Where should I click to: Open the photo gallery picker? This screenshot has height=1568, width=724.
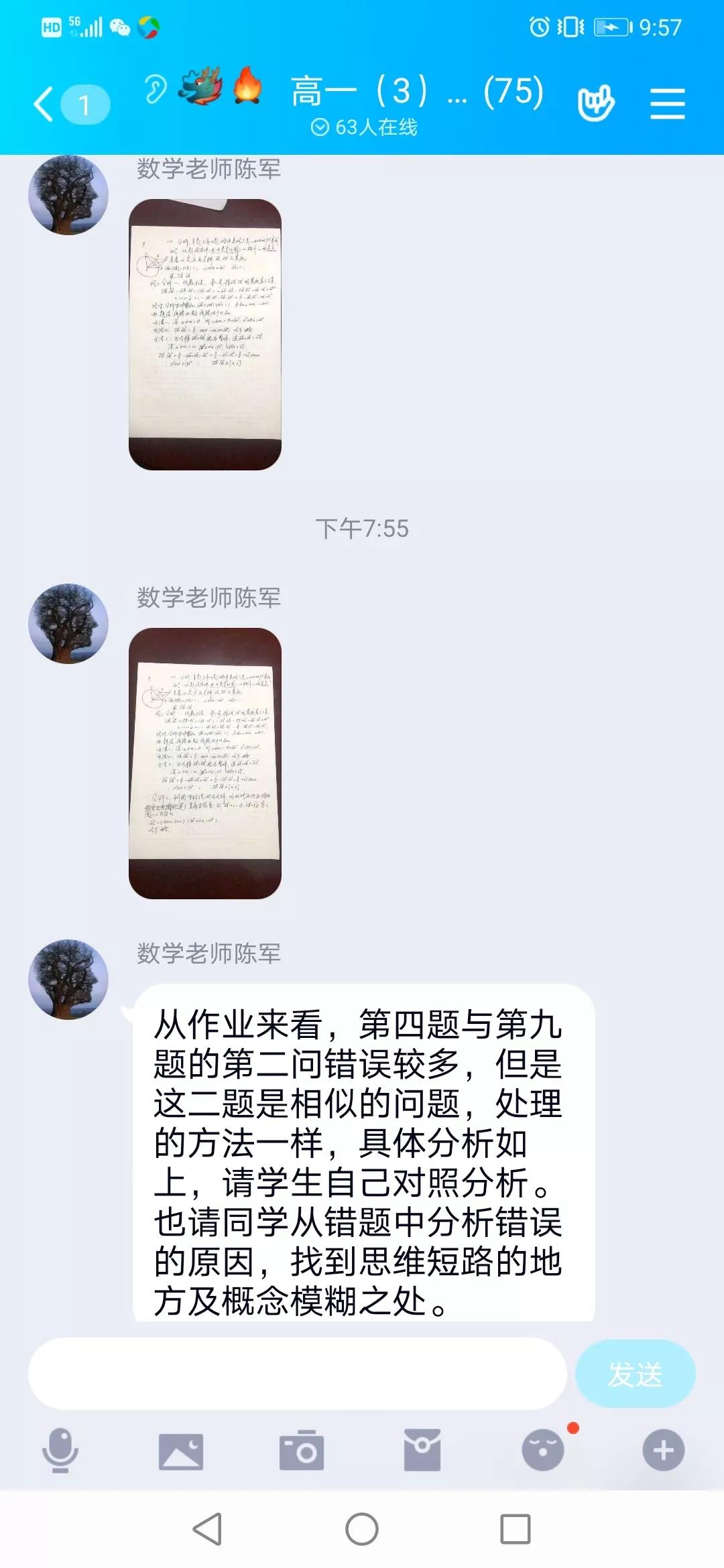(180, 1451)
